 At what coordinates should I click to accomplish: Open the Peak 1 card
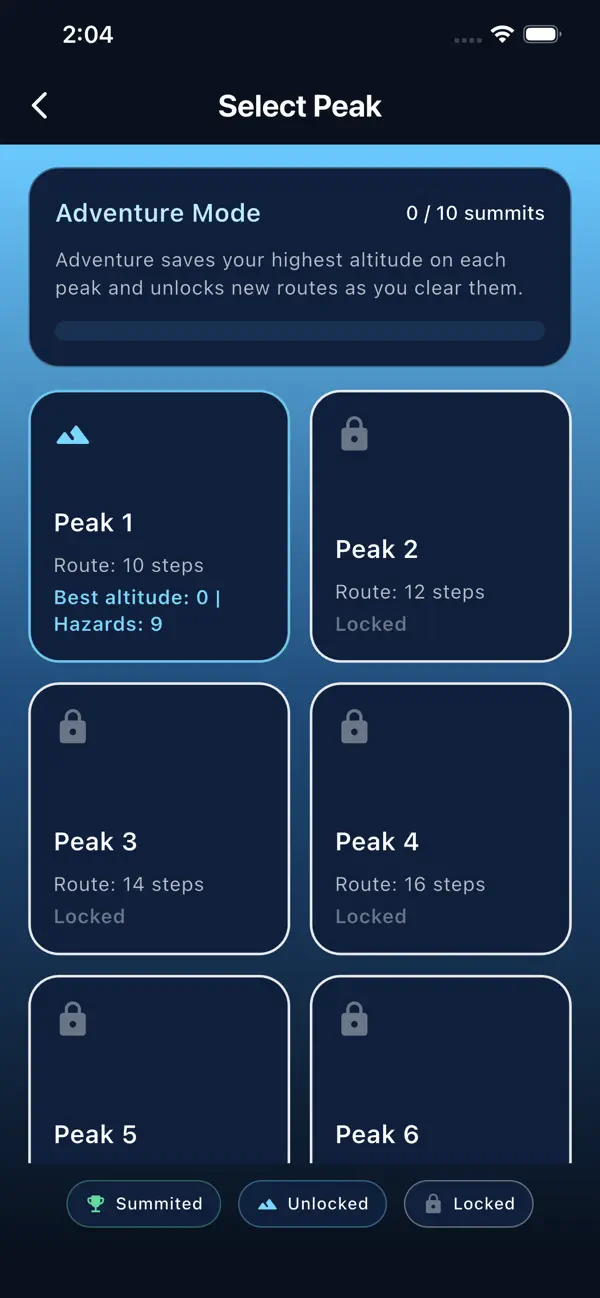coord(159,526)
